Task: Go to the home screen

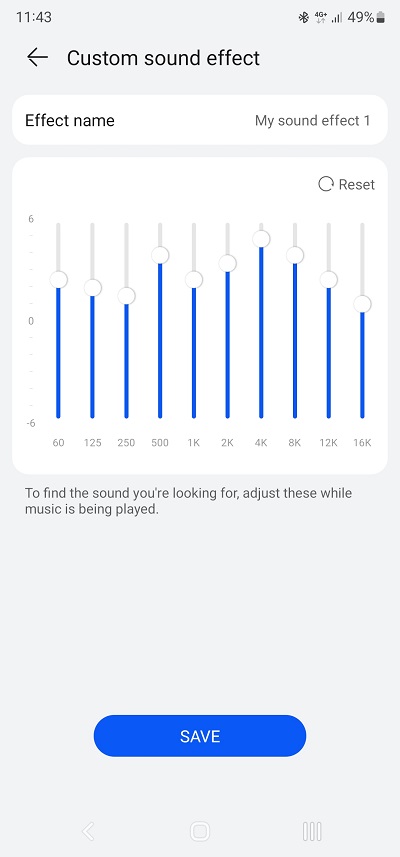Action: [200, 831]
